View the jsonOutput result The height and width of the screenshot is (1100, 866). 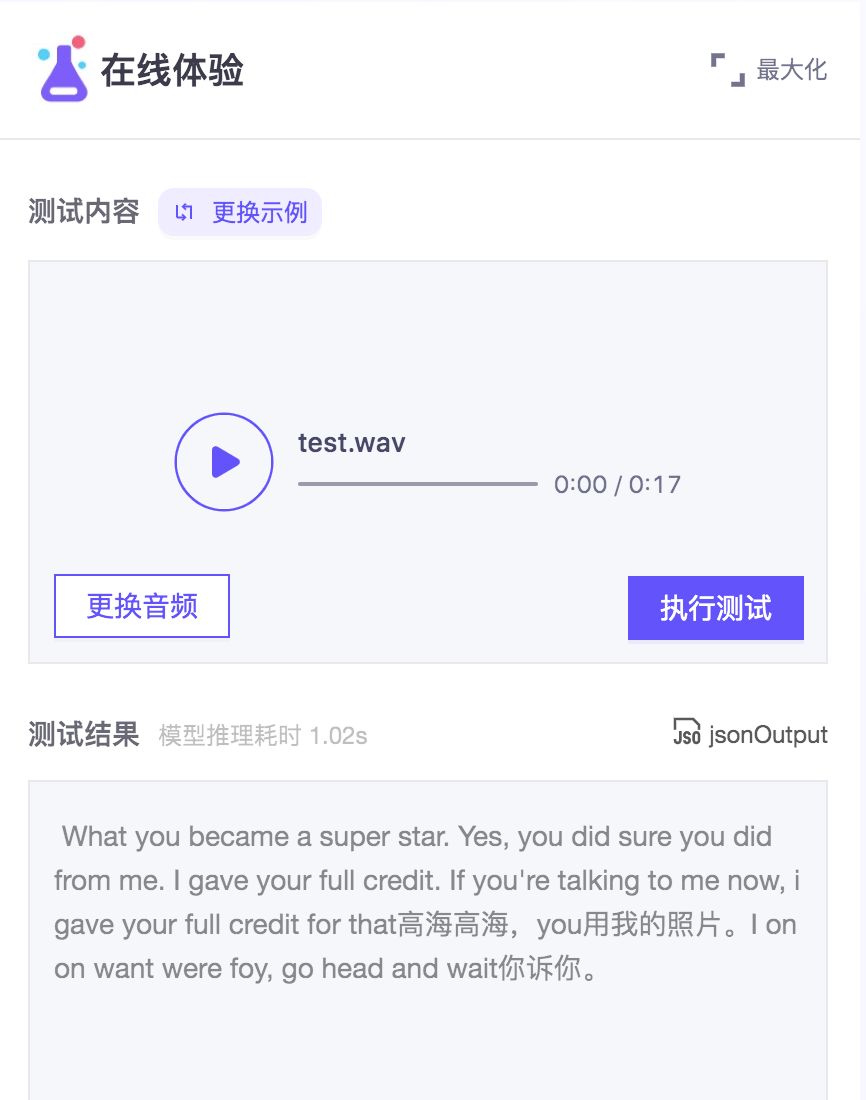750,735
